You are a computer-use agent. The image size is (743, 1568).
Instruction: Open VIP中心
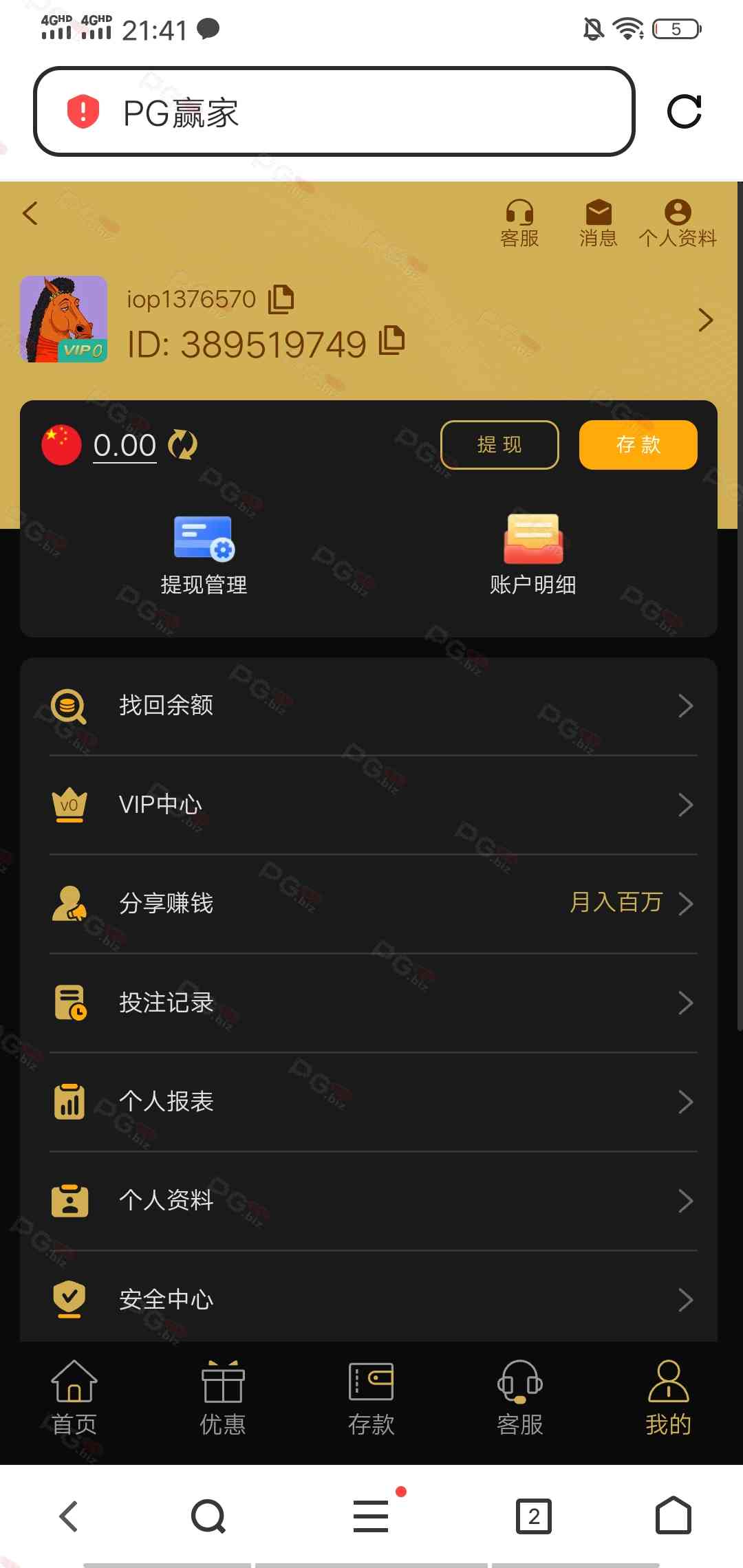(x=371, y=805)
